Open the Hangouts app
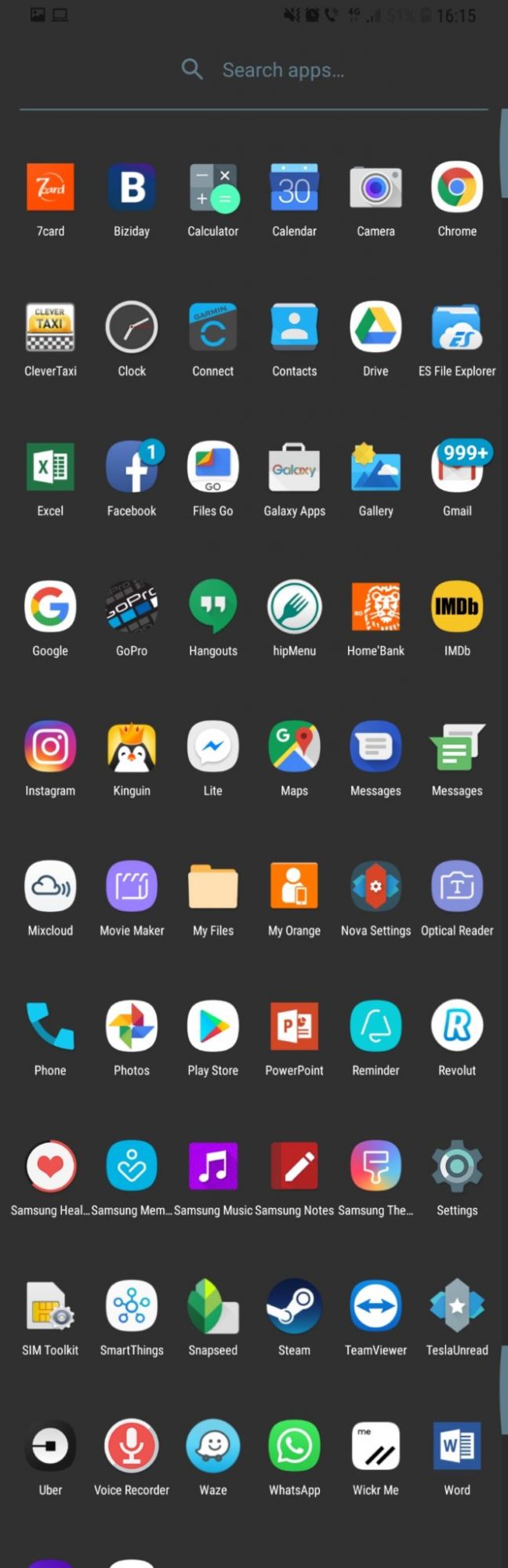 [213, 608]
